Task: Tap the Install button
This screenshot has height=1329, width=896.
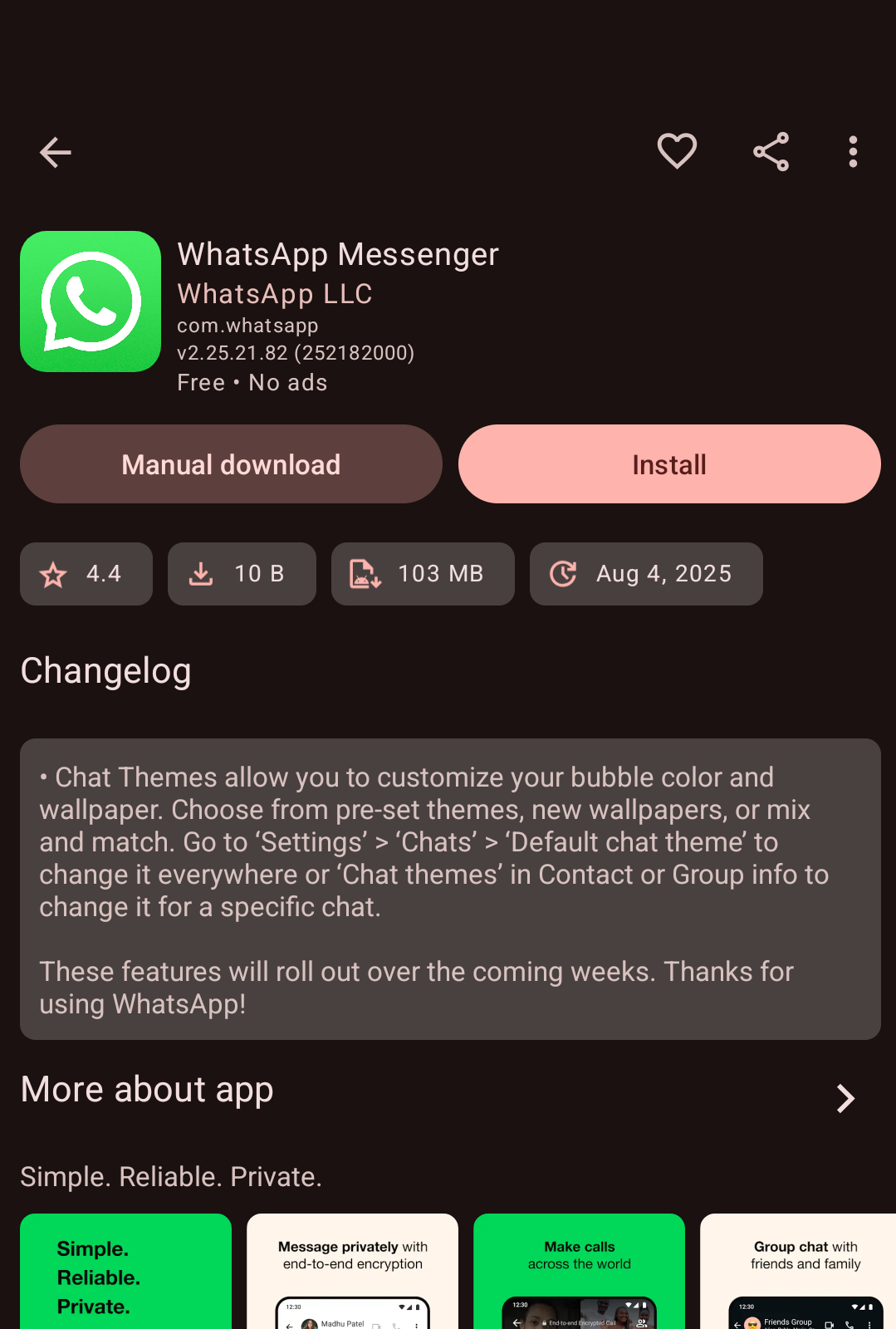Action: tap(669, 464)
